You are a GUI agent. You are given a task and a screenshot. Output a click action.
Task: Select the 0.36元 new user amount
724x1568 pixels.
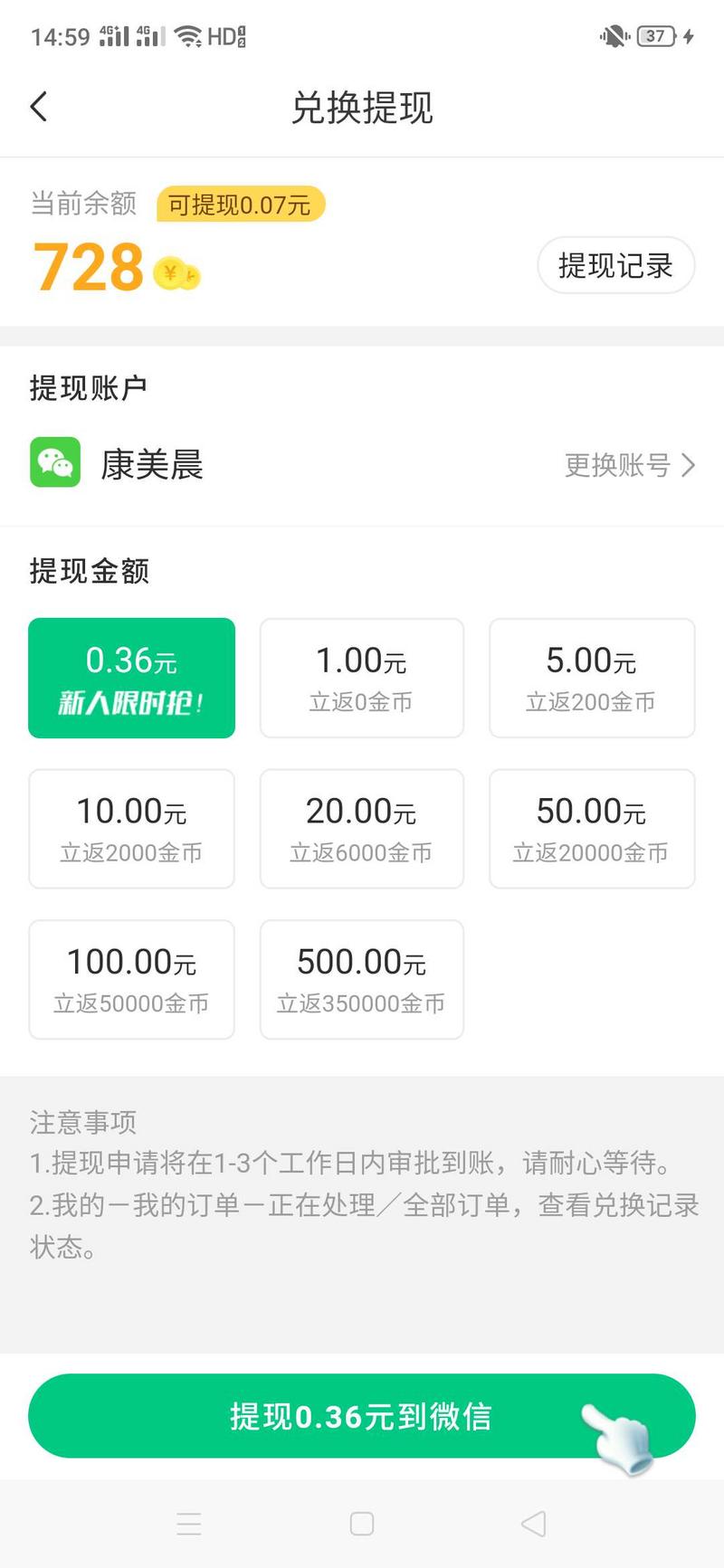click(x=132, y=678)
